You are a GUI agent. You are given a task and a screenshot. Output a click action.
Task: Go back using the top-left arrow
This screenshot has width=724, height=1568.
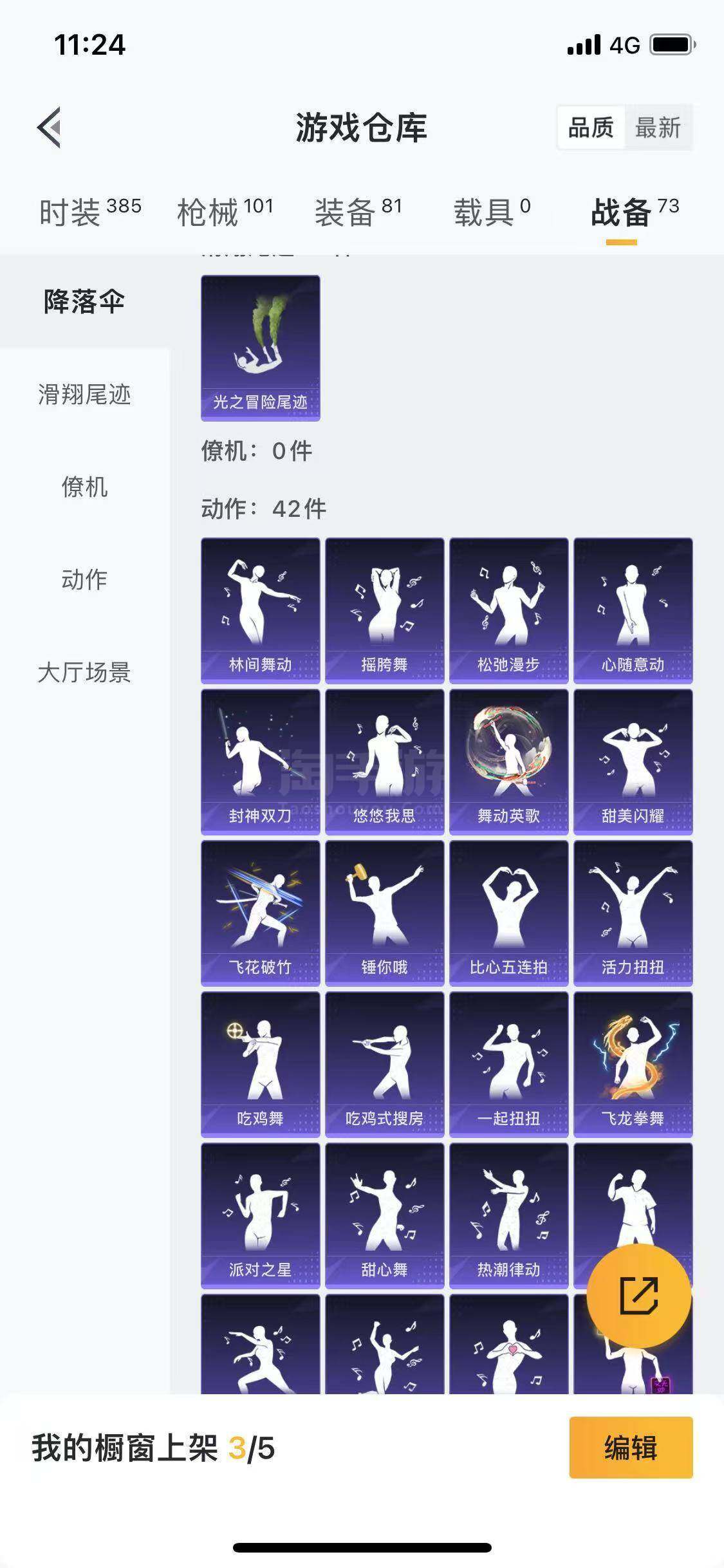[49, 127]
